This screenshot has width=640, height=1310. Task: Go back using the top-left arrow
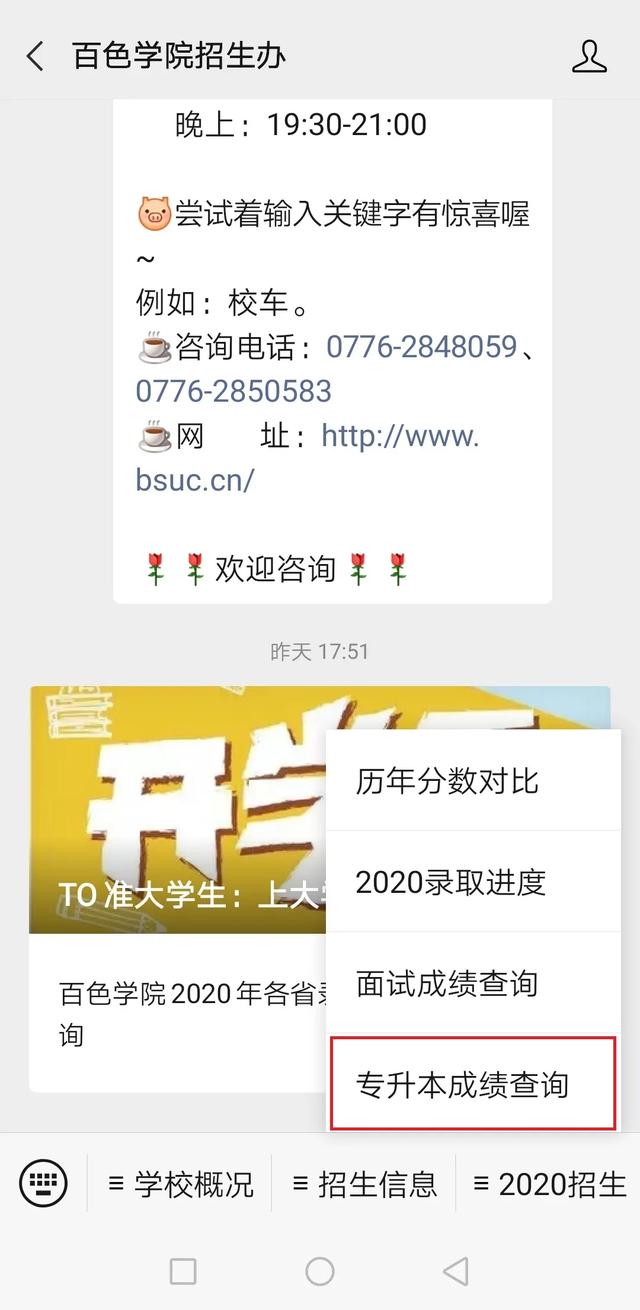tap(35, 56)
